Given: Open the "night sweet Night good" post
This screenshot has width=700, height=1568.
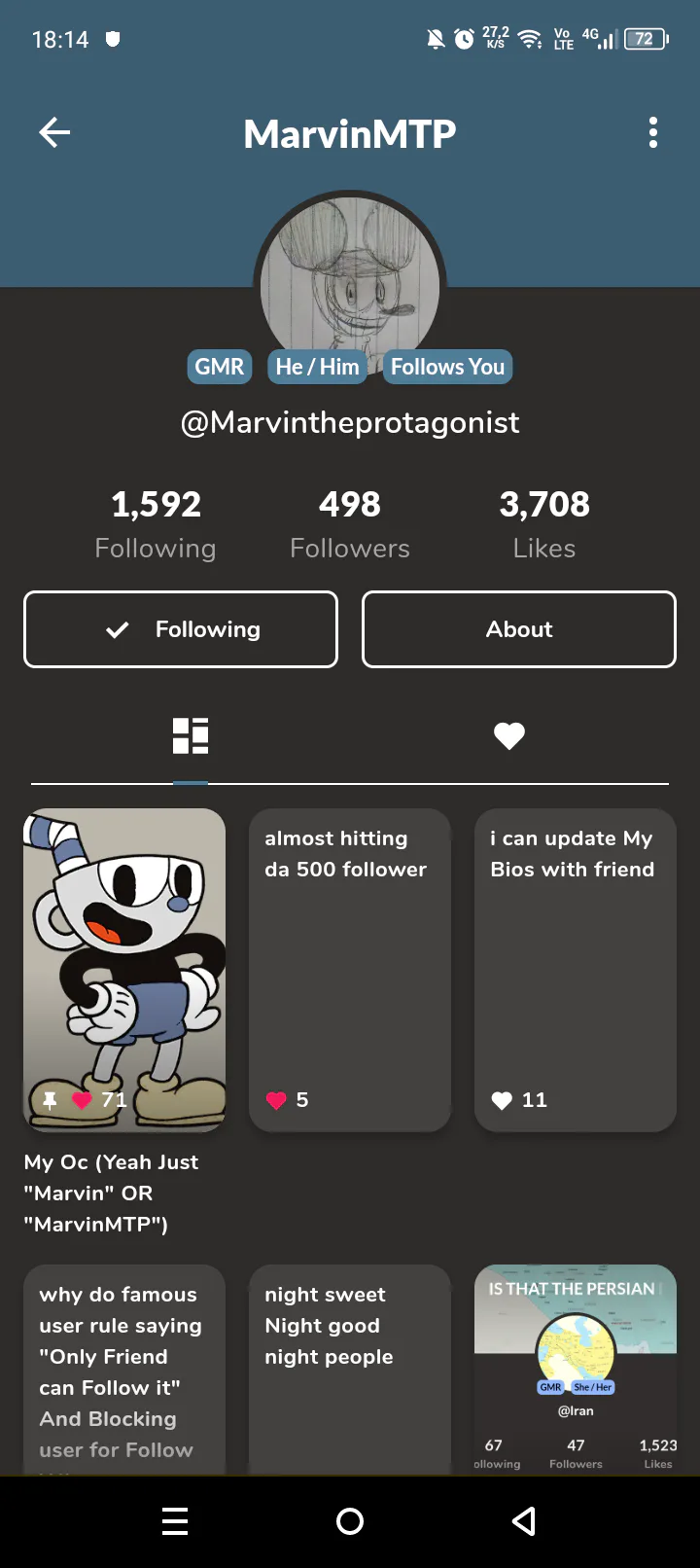Looking at the screenshot, I should tap(350, 1370).
